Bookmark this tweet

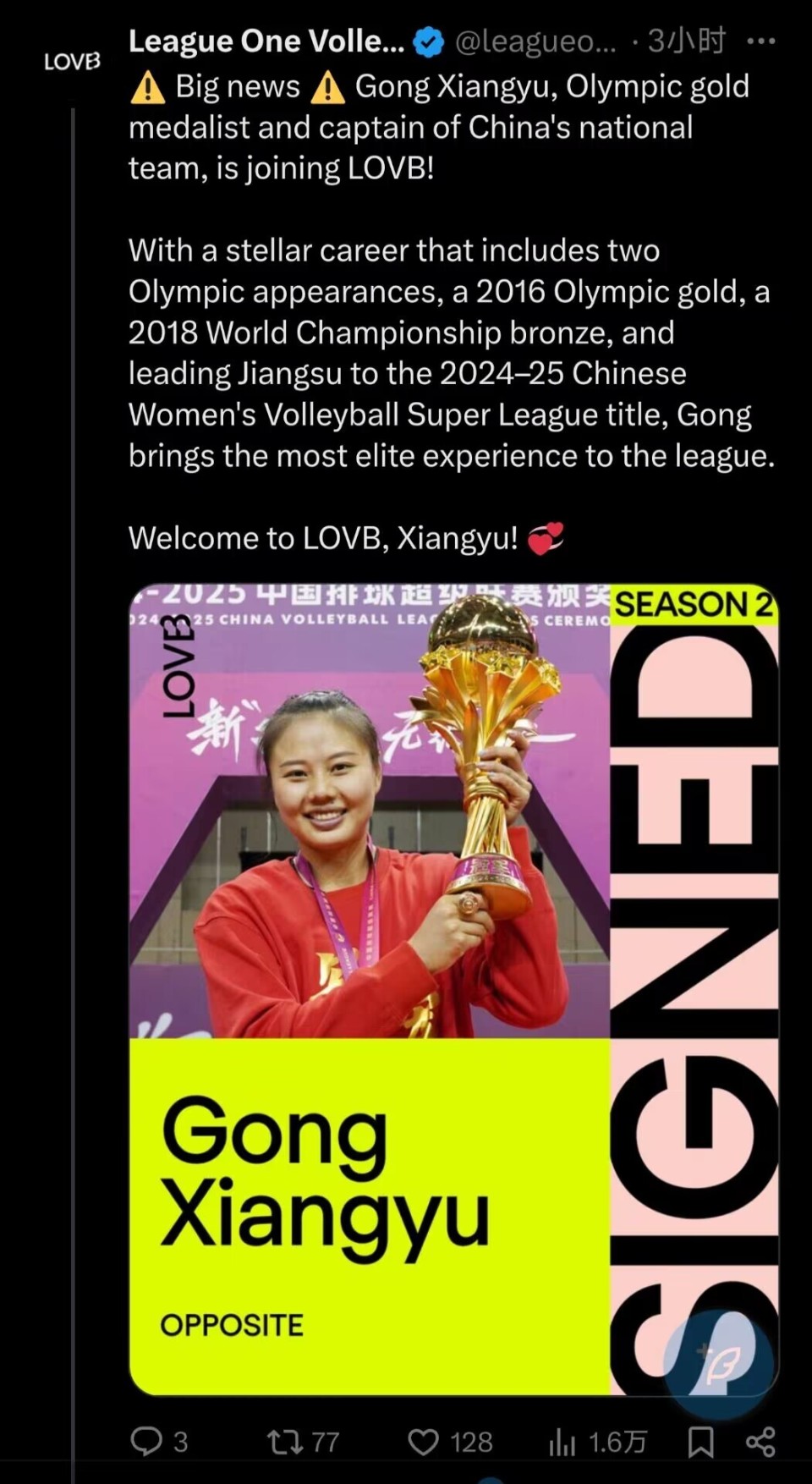(x=700, y=1441)
